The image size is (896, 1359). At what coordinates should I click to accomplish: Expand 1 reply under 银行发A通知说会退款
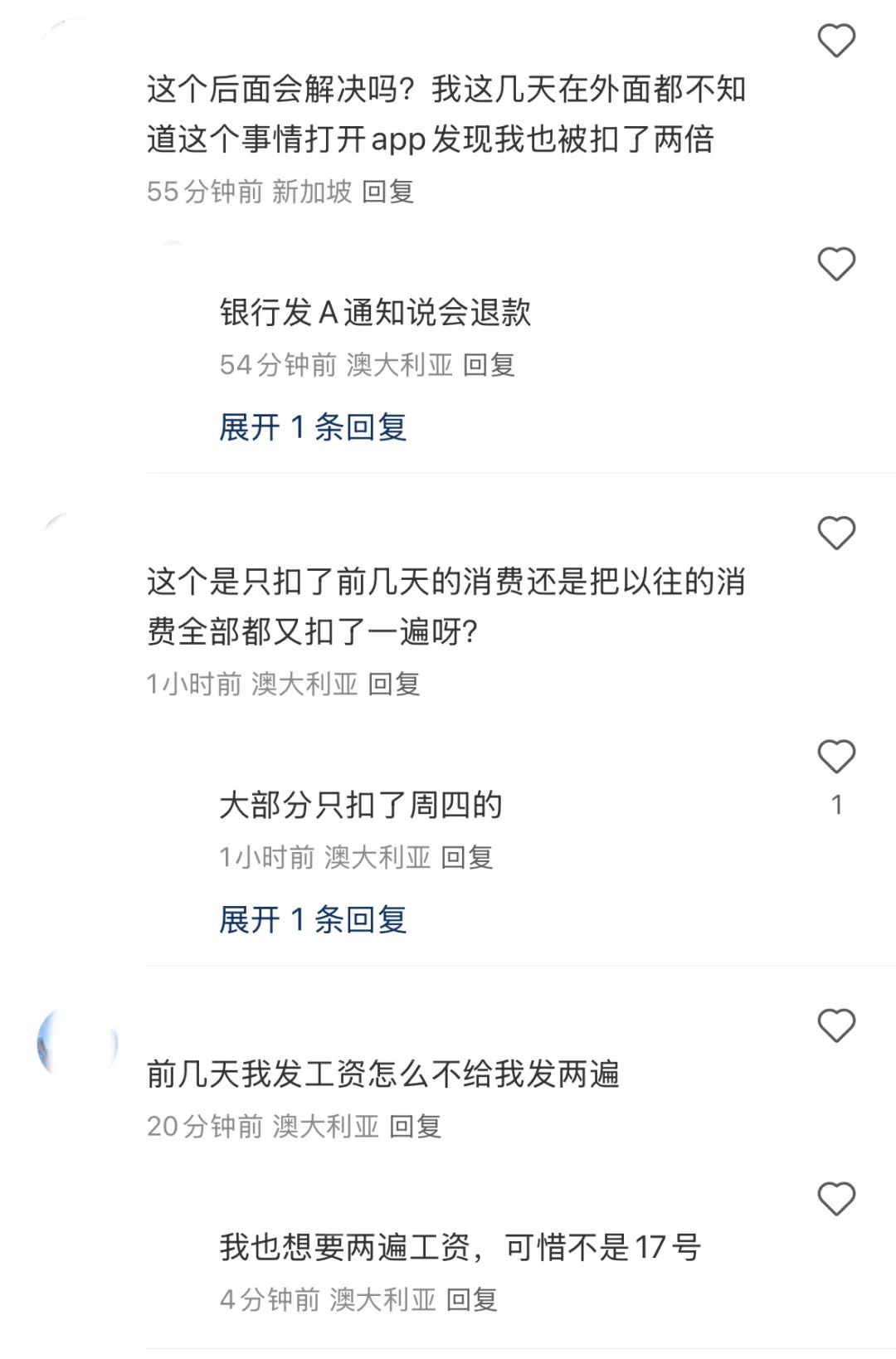tap(313, 427)
